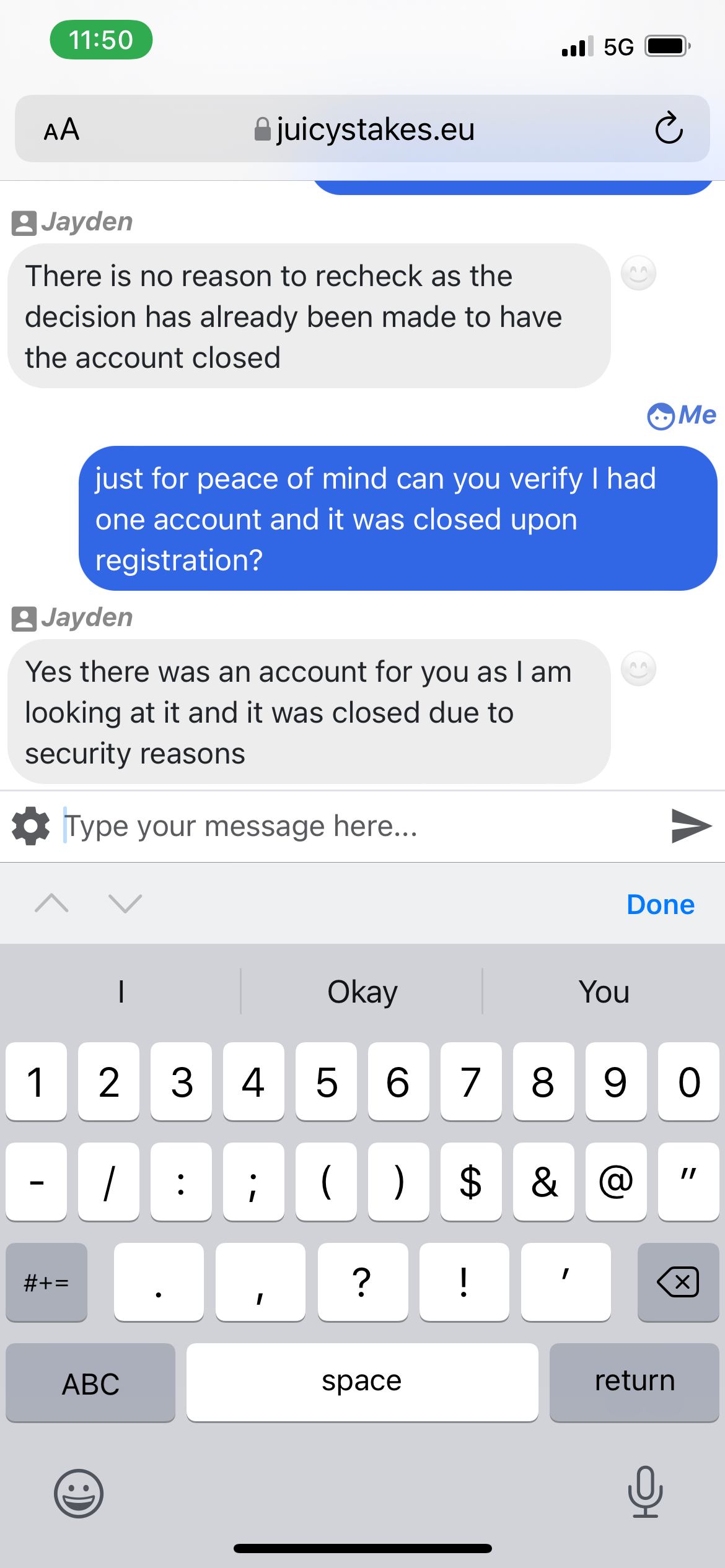Dismiss keyboard with Done
This screenshot has height=1568, width=725.
(660, 904)
